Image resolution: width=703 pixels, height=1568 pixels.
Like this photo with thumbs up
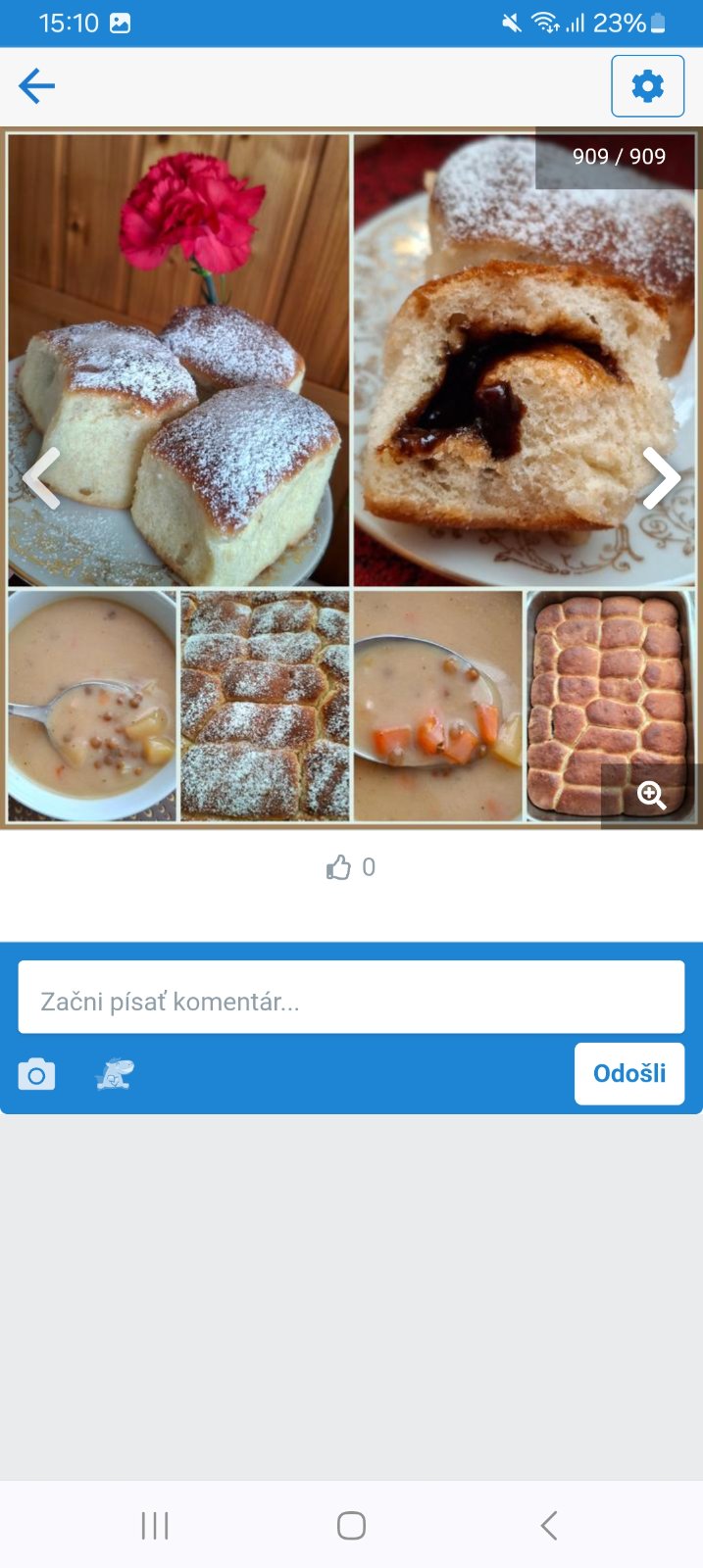point(339,867)
